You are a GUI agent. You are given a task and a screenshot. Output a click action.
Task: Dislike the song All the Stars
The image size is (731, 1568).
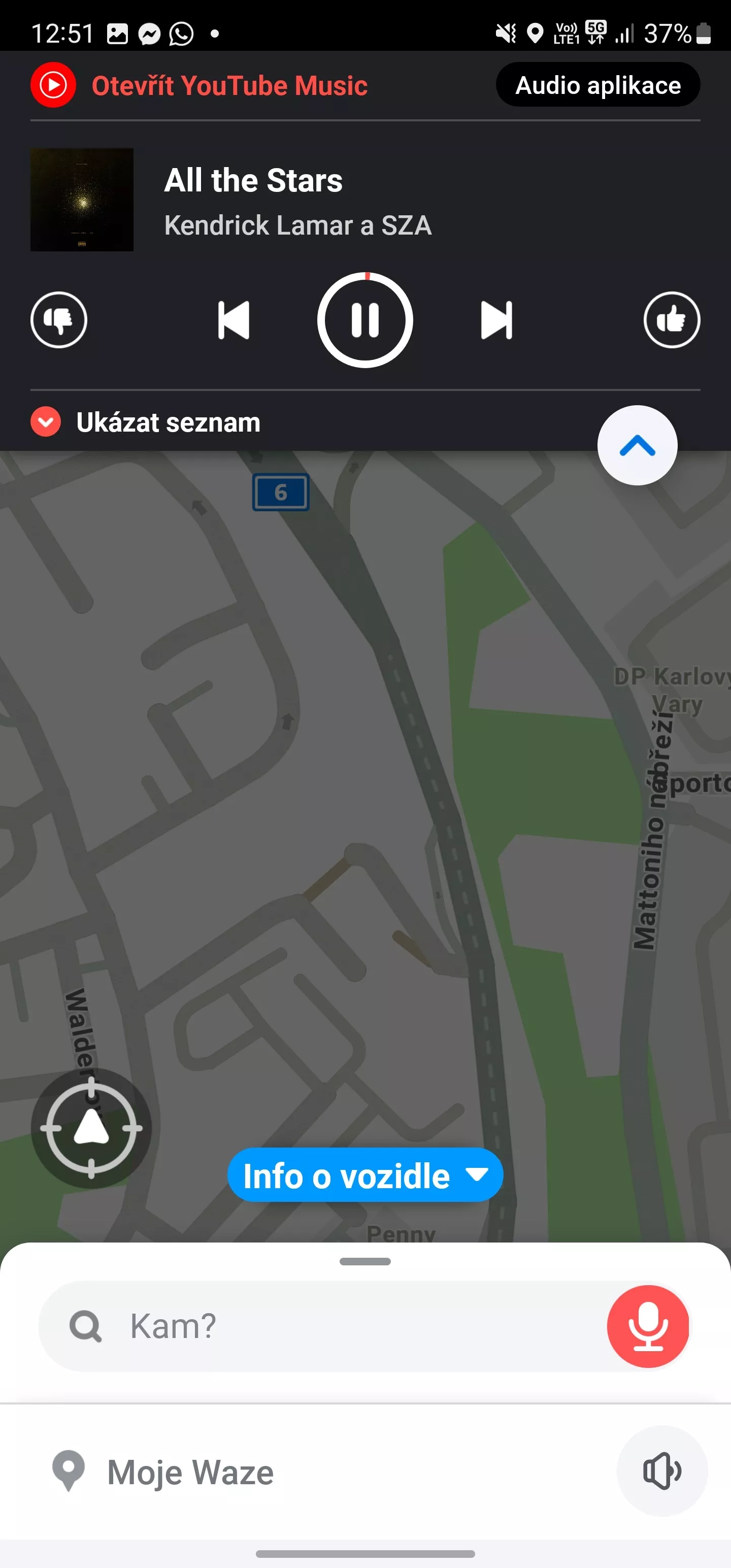pos(59,320)
